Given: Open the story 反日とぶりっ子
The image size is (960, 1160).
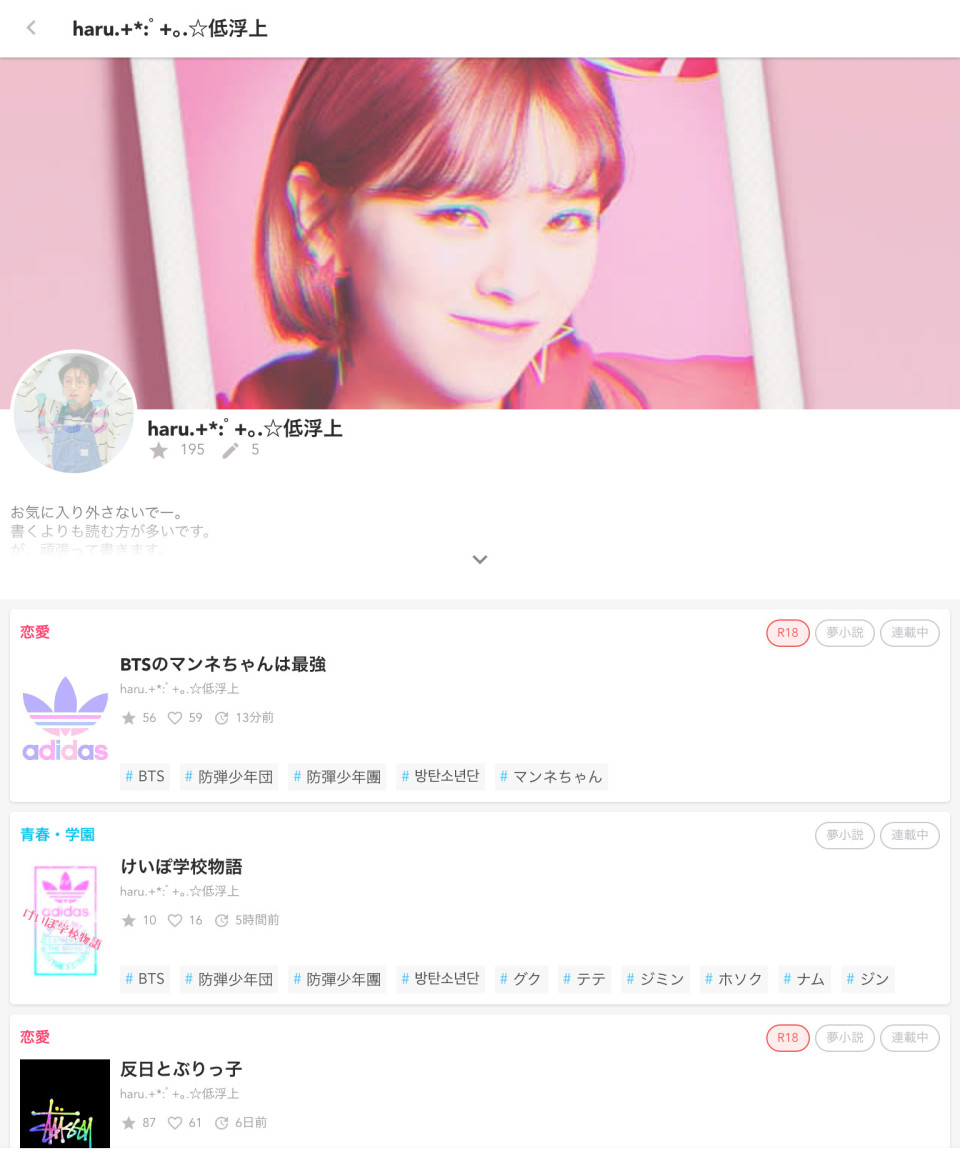Looking at the screenshot, I should (x=181, y=1069).
